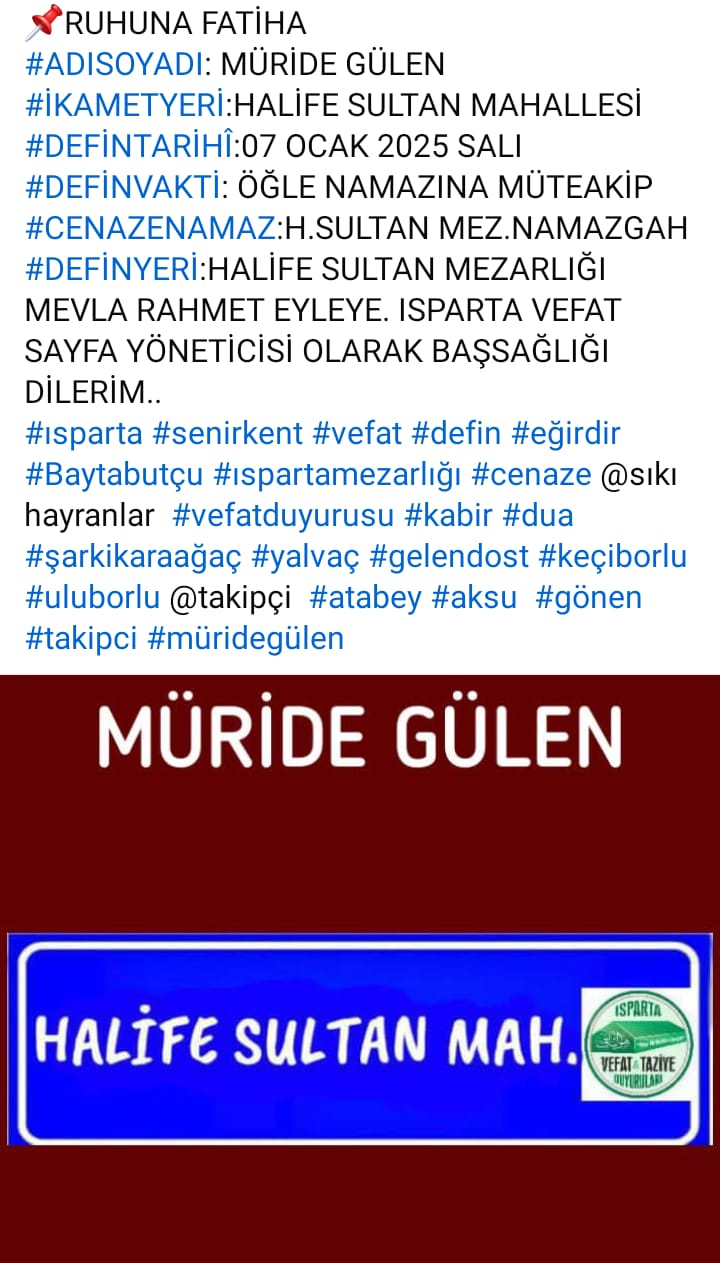The image size is (720, 1263).
Task: Tap the #müridegülen hashtag
Action: click(245, 638)
